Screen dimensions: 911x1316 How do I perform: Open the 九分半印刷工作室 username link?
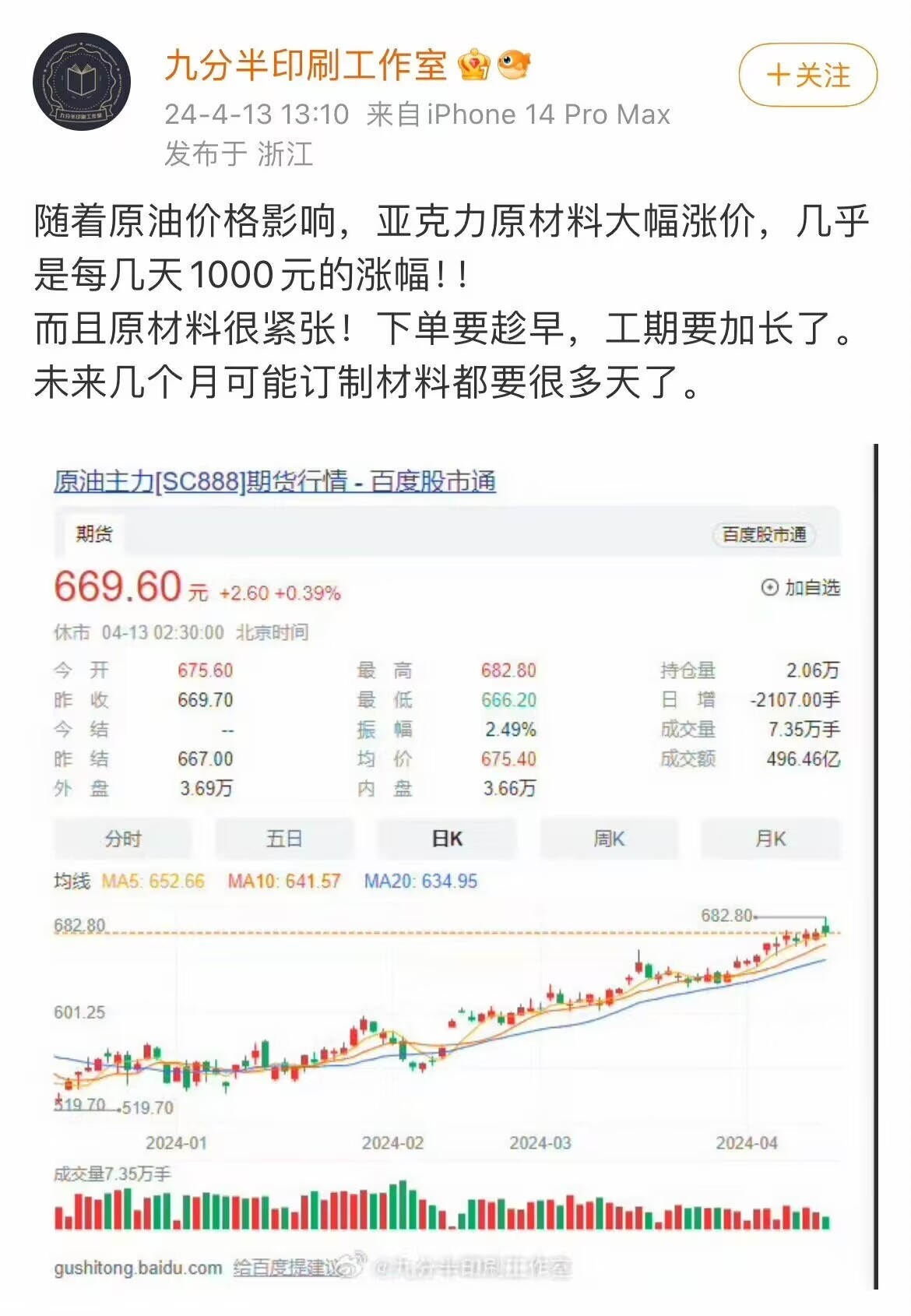[x=305, y=65]
